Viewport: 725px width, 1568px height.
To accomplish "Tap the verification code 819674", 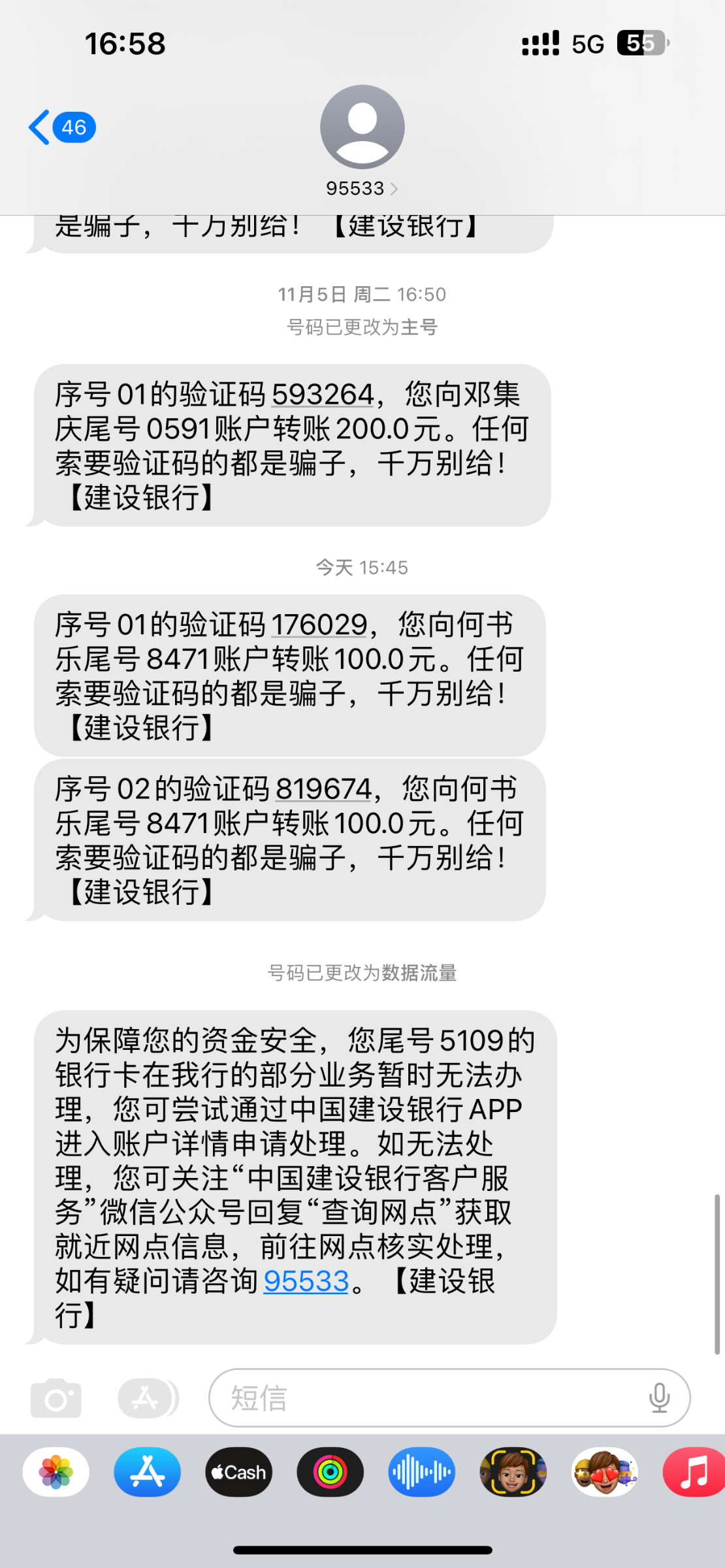I will (323, 789).
